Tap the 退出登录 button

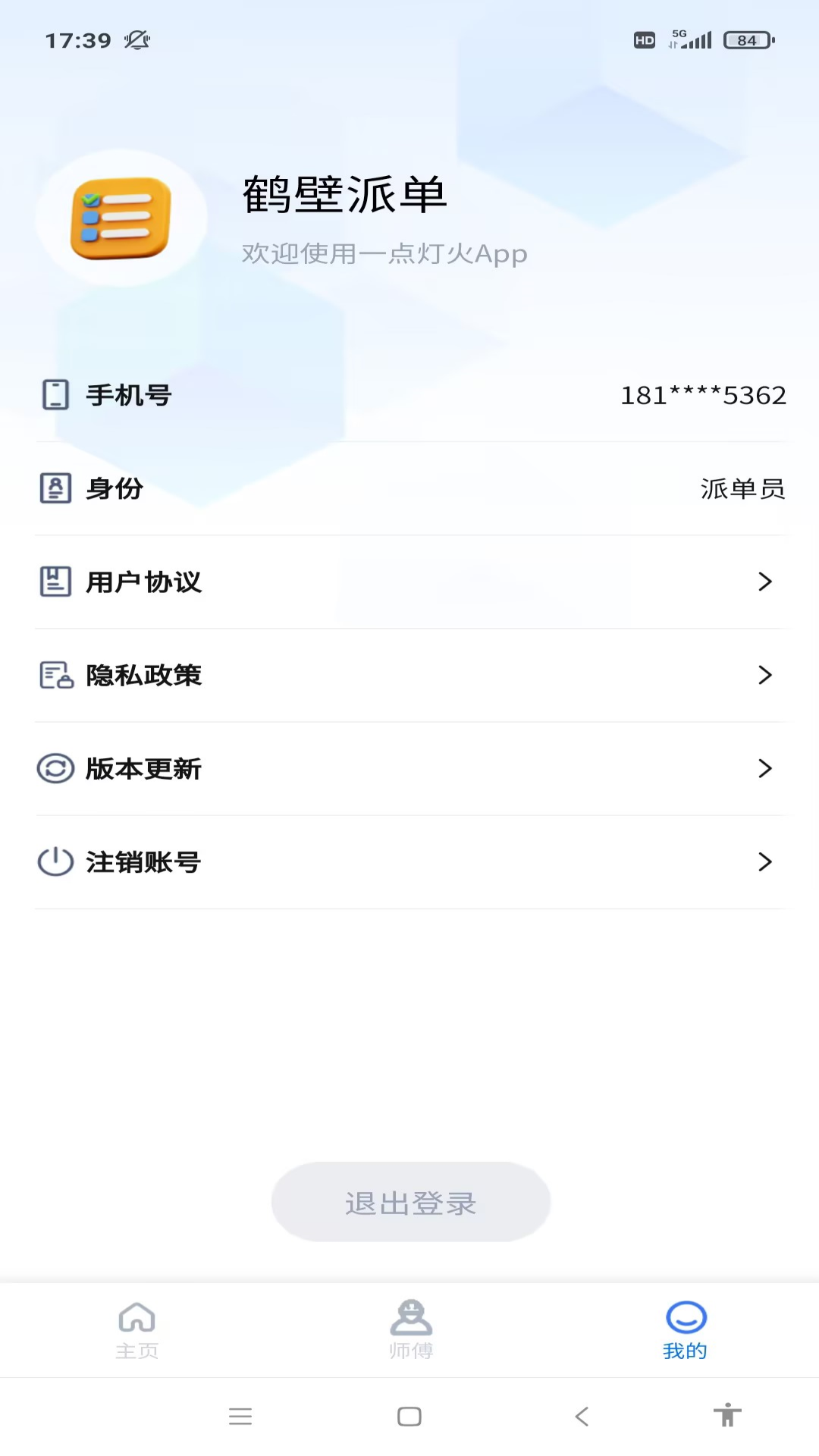411,1202
